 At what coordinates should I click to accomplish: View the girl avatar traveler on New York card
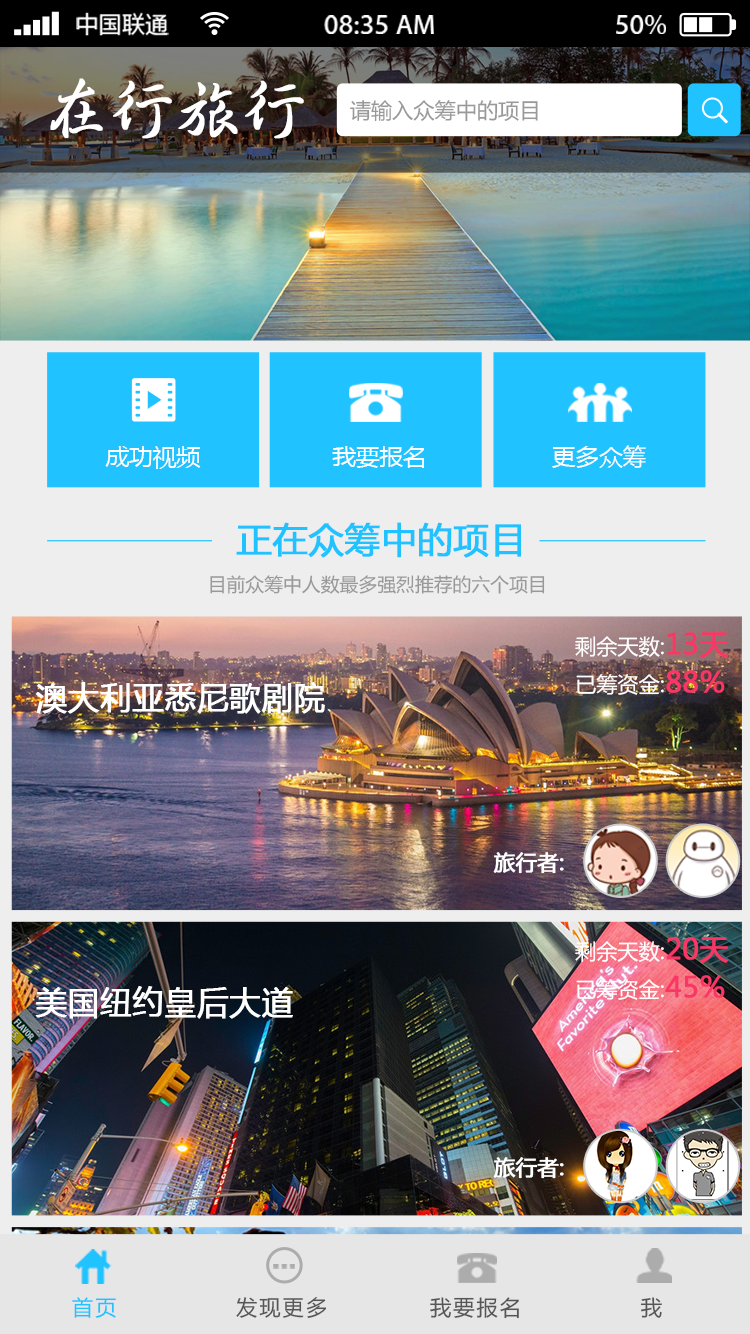point(620,1166)
